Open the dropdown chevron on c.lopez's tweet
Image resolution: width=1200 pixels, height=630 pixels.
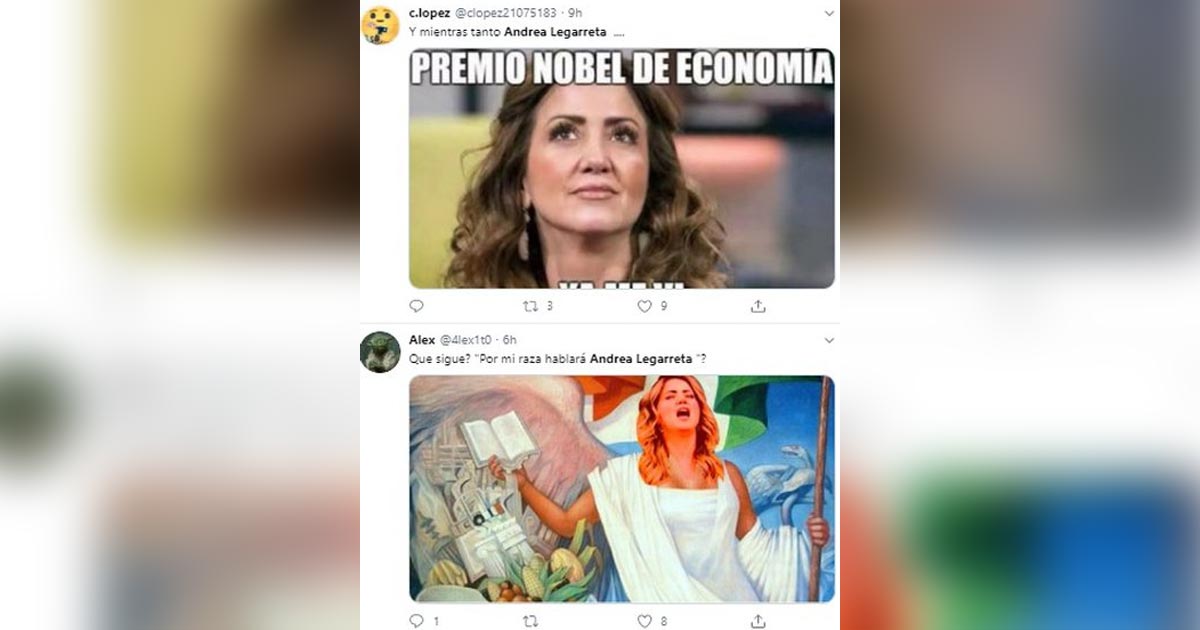[828, 13]
